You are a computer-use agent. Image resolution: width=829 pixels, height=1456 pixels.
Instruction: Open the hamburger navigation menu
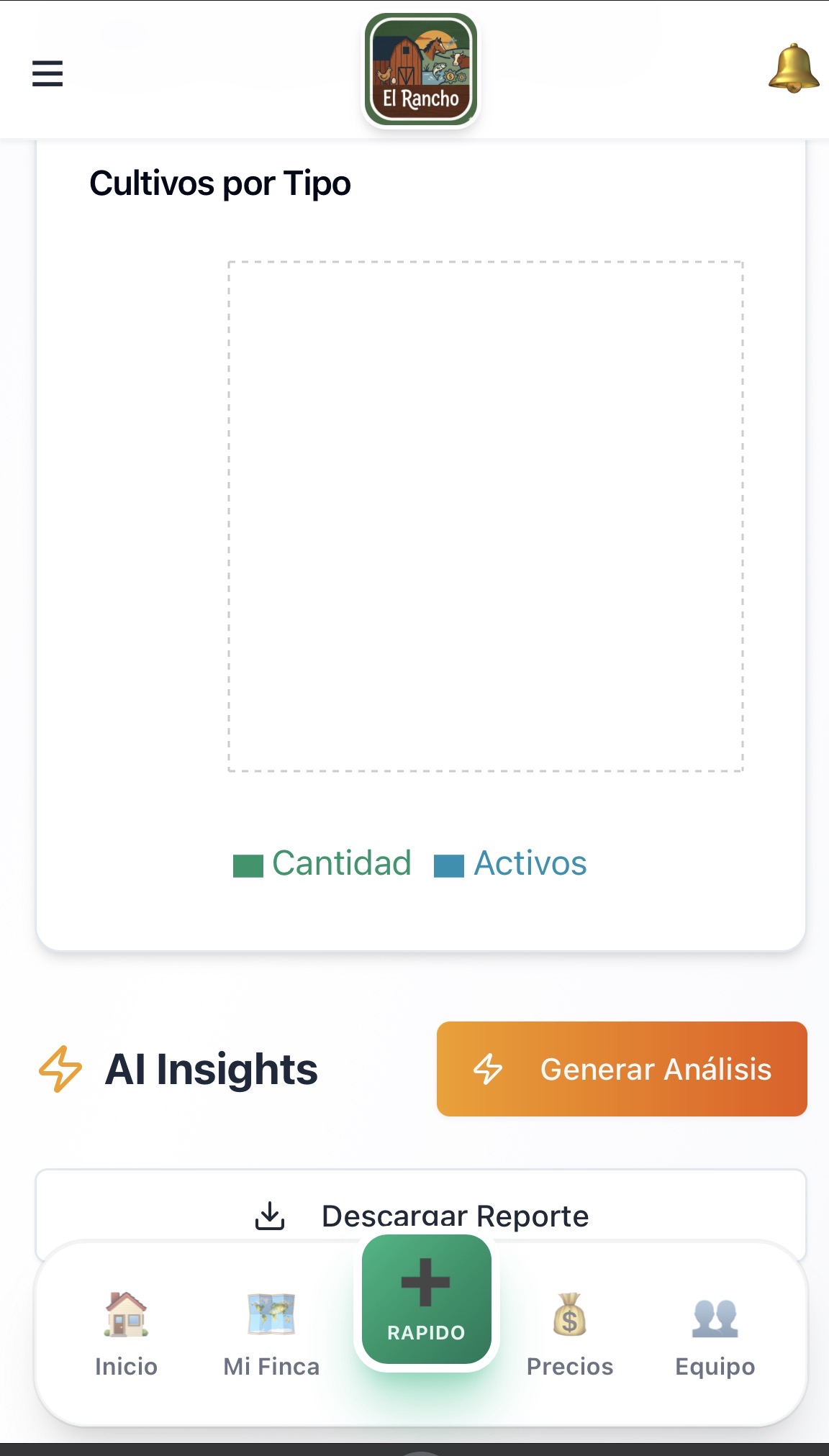coord(46,75)
